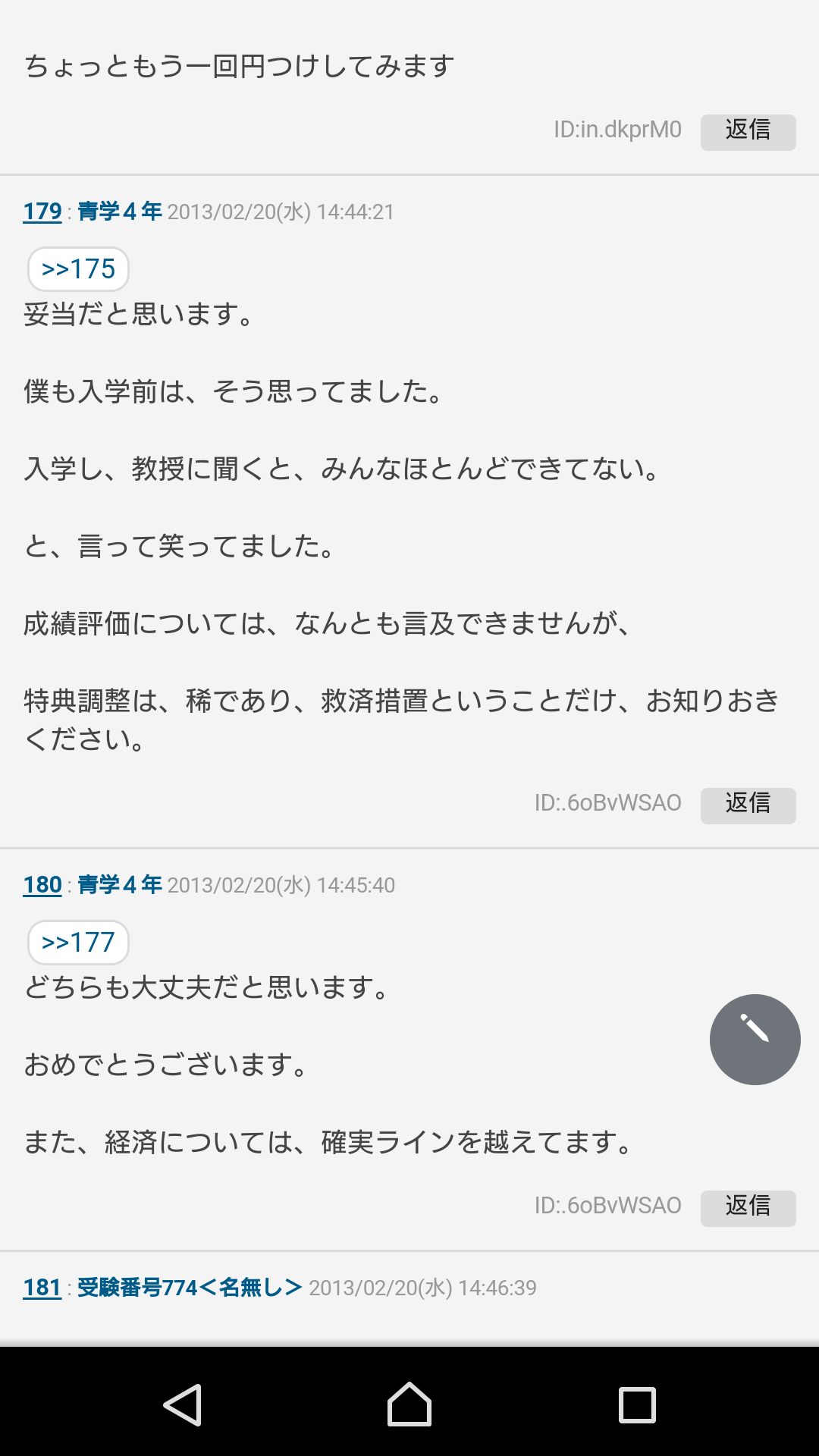Compose a new post with pencil button
The image size is (819, 1456).
[x=755, y=1039]
